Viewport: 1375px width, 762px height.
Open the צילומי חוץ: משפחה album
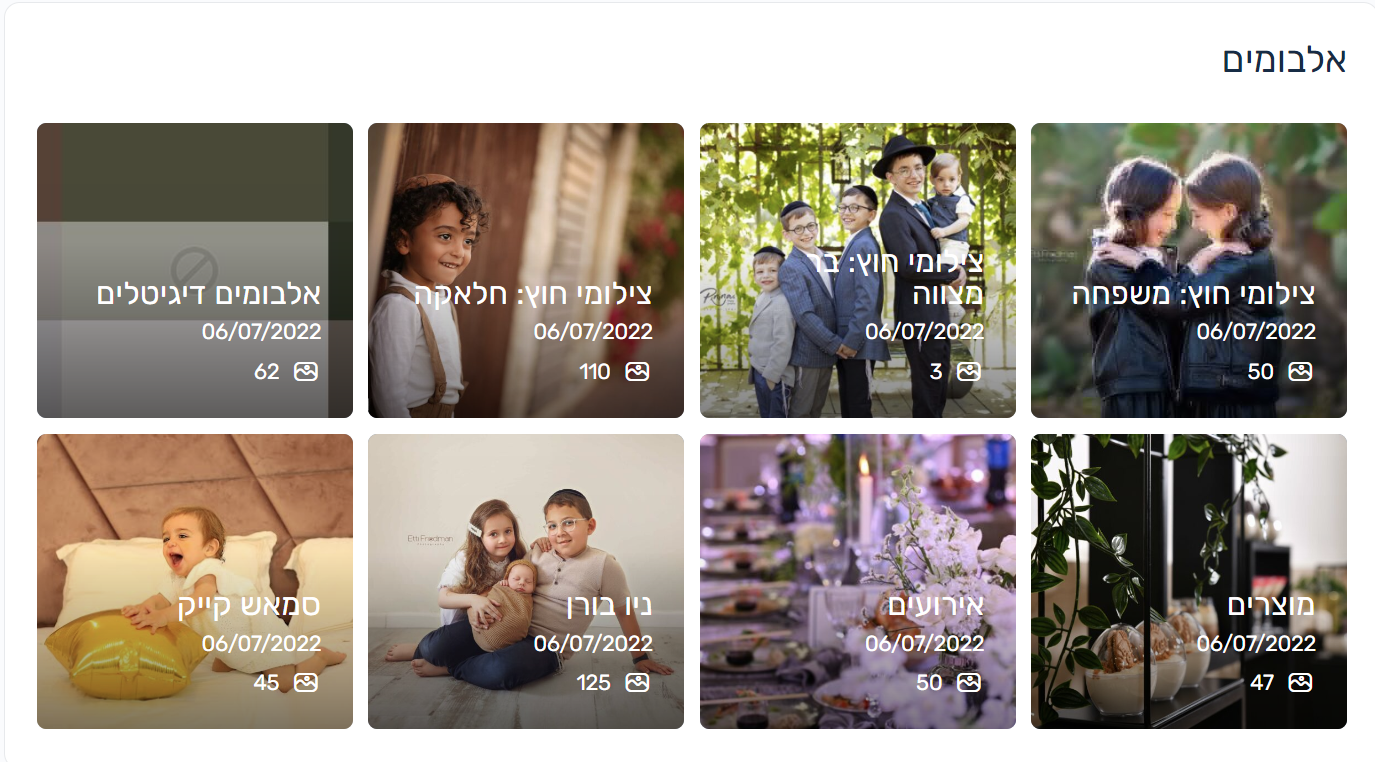click(x=1188, y=270)
